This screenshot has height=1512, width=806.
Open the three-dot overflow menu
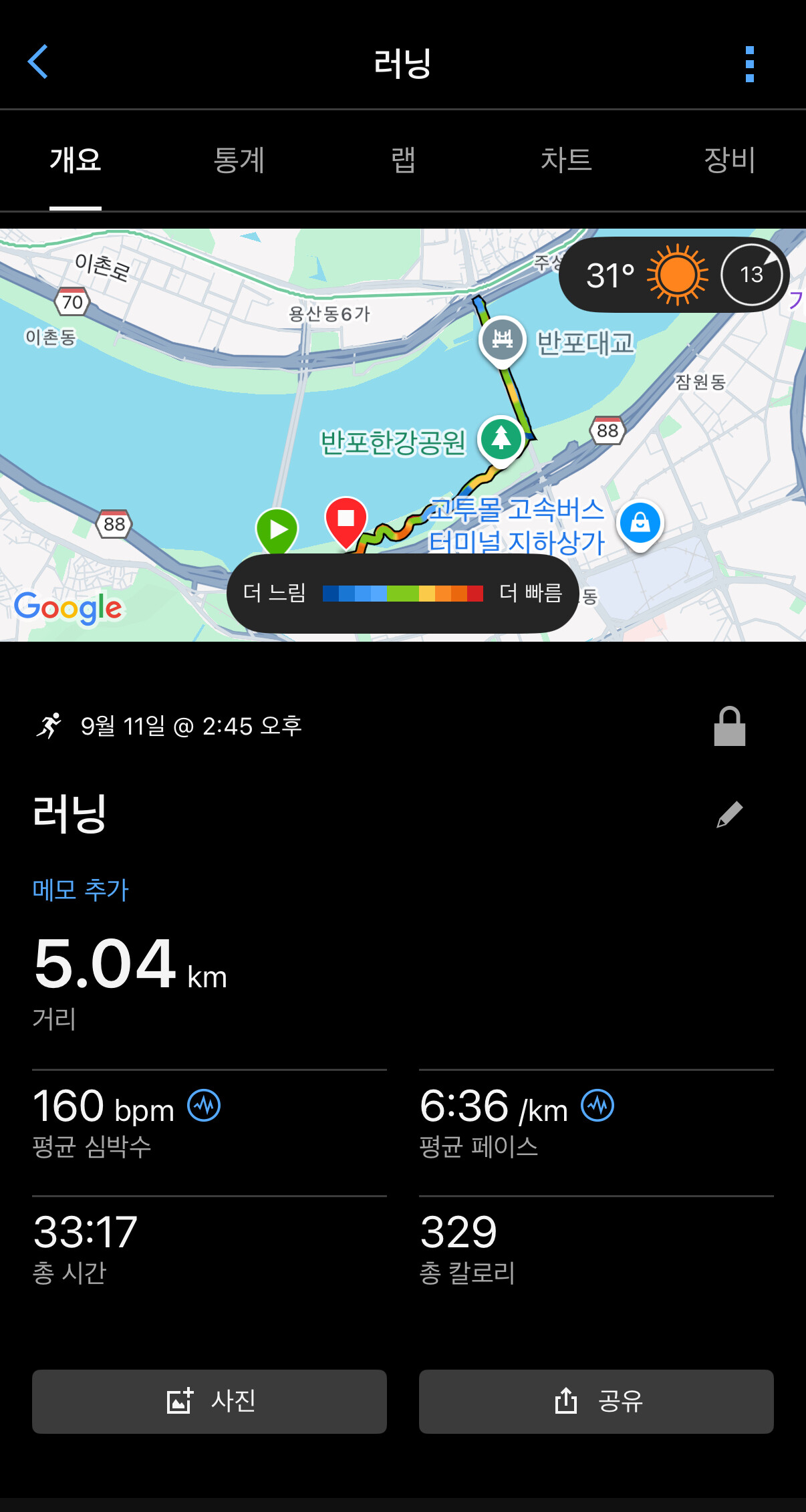pos(750,64)
